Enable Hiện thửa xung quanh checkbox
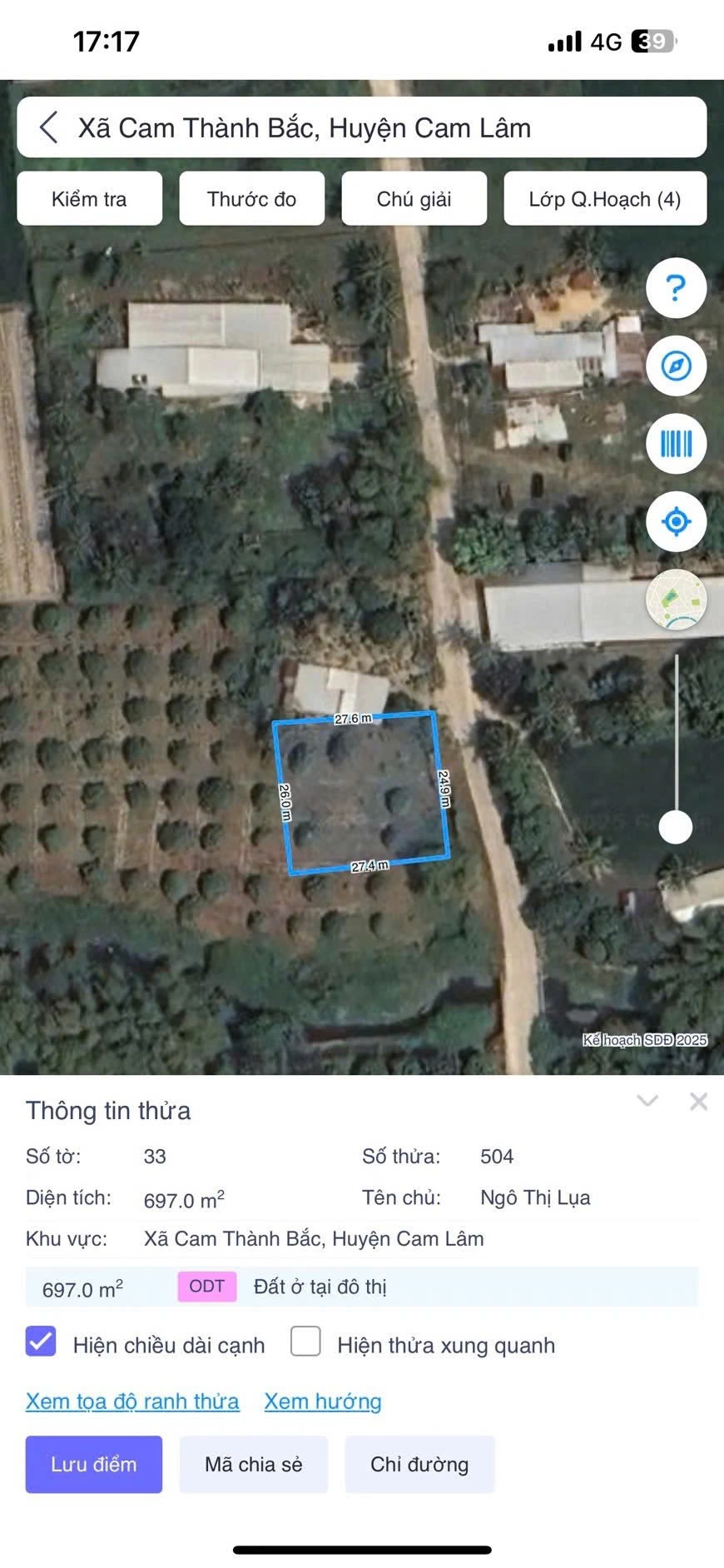The width and height of the screenshot is (724, 1568). (x=305, y=1342)
